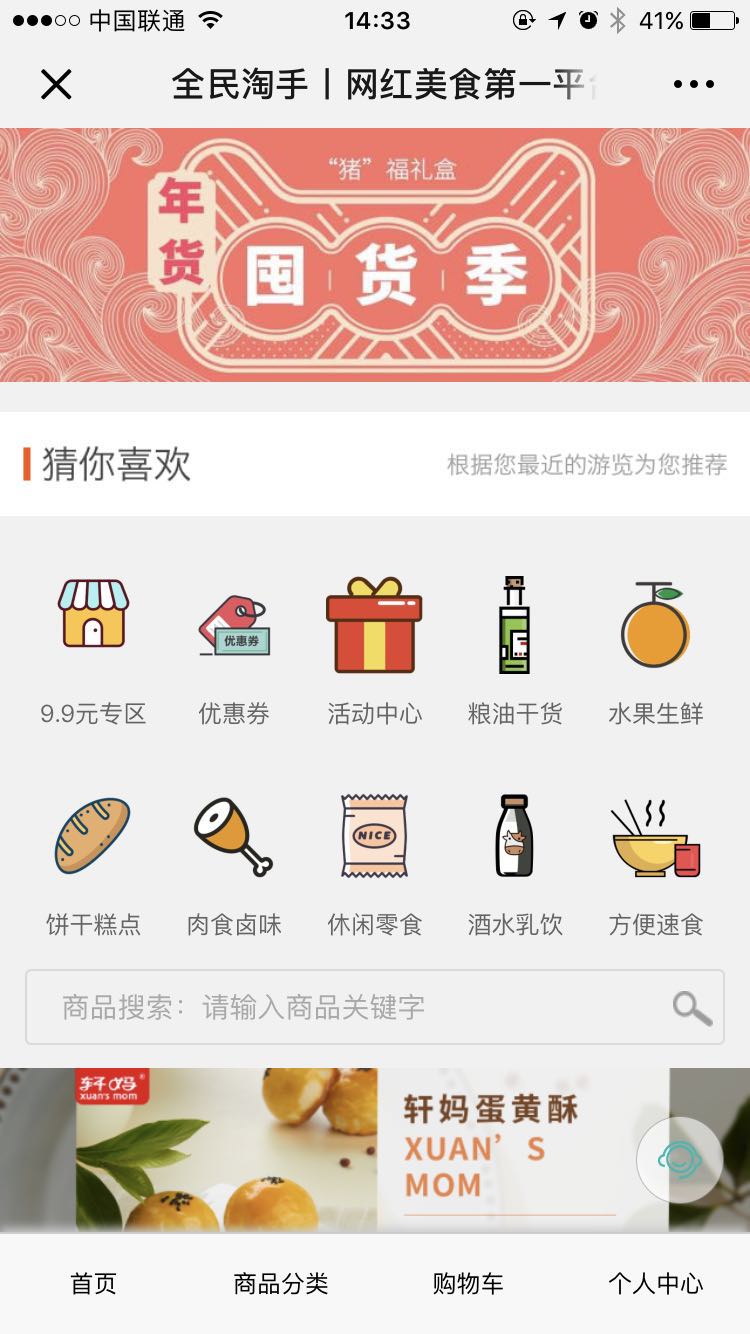750x1334 pixels.
Task: Tap the 肉食卤味 meat leg icon
Action: point(234,835)
